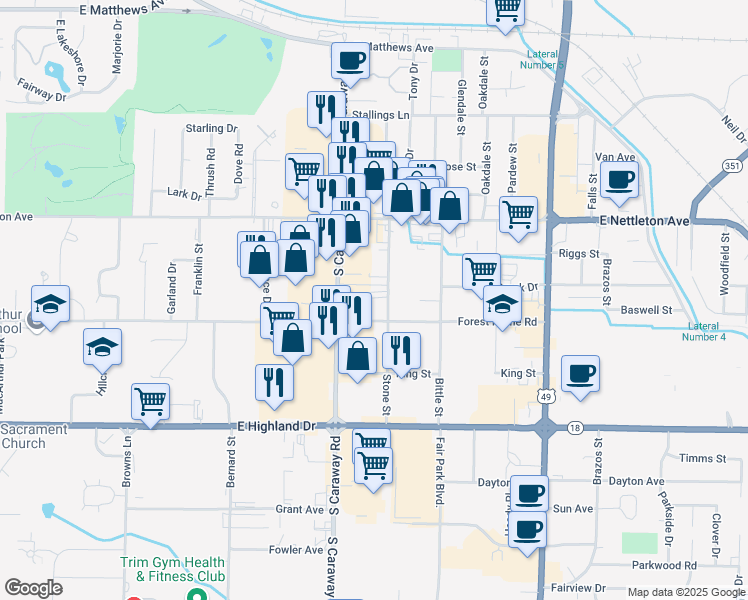This screenshot has width=748, height=600.
Task: Select the grocery cart marker on Browns Ln
Action: click(151, 402)
